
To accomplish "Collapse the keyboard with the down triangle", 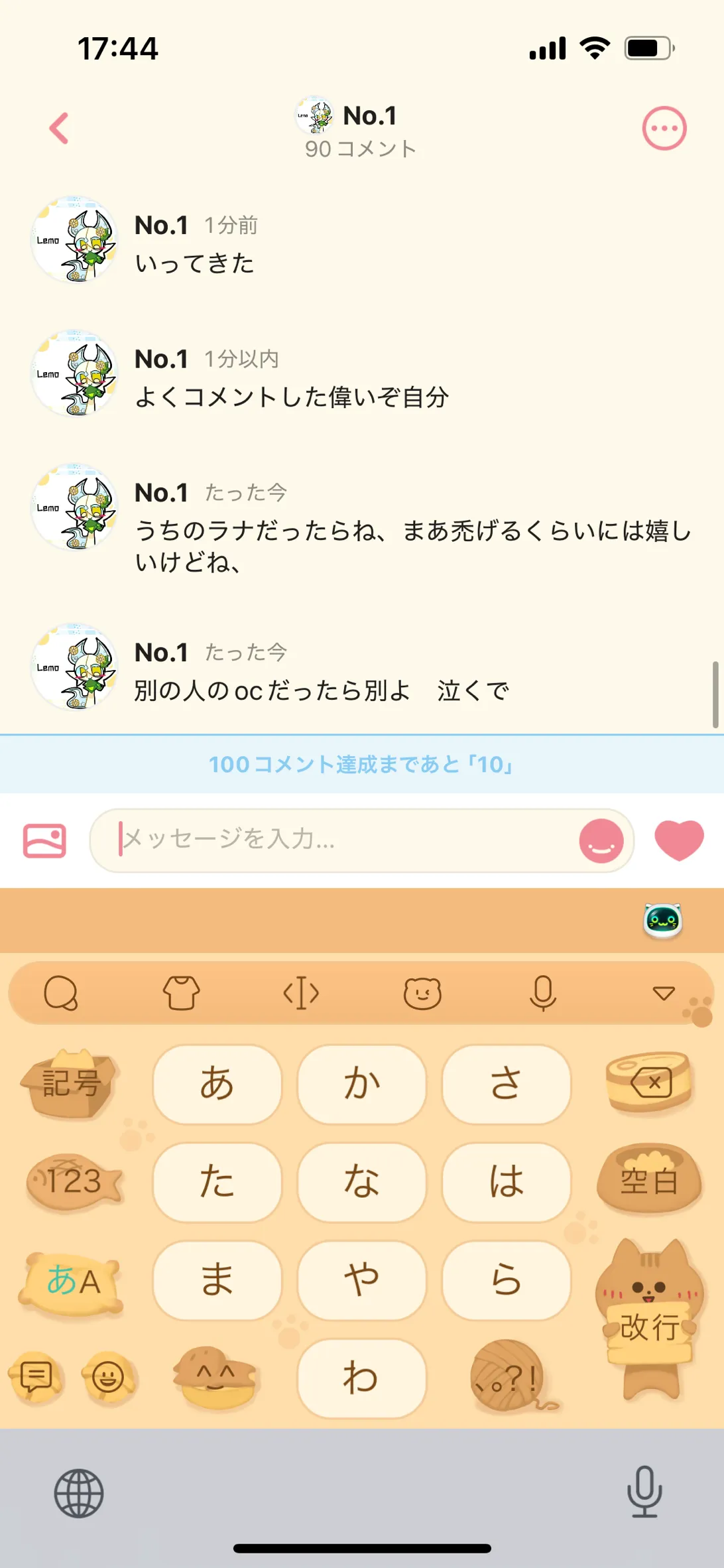I will click(663, 993).
